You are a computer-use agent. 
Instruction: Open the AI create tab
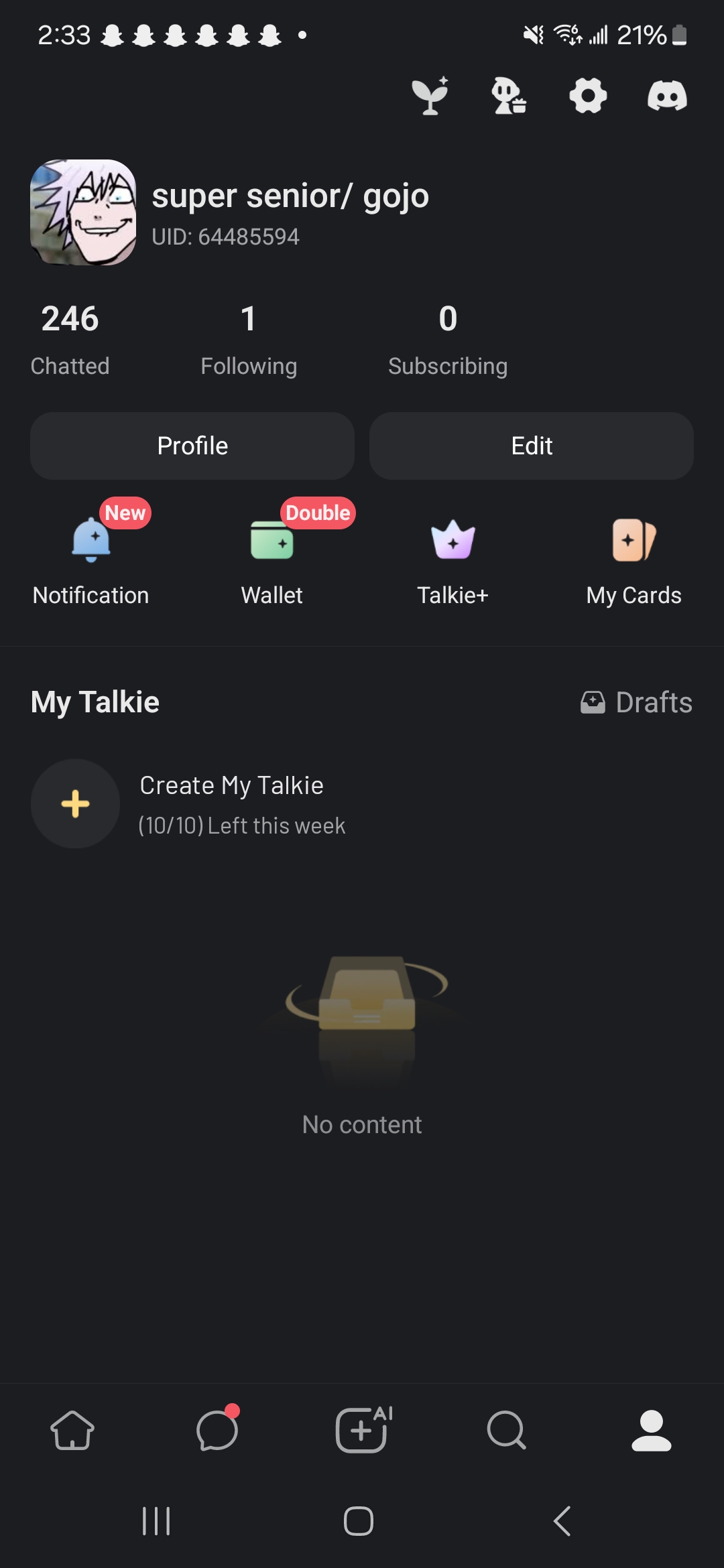point(362,1430)
